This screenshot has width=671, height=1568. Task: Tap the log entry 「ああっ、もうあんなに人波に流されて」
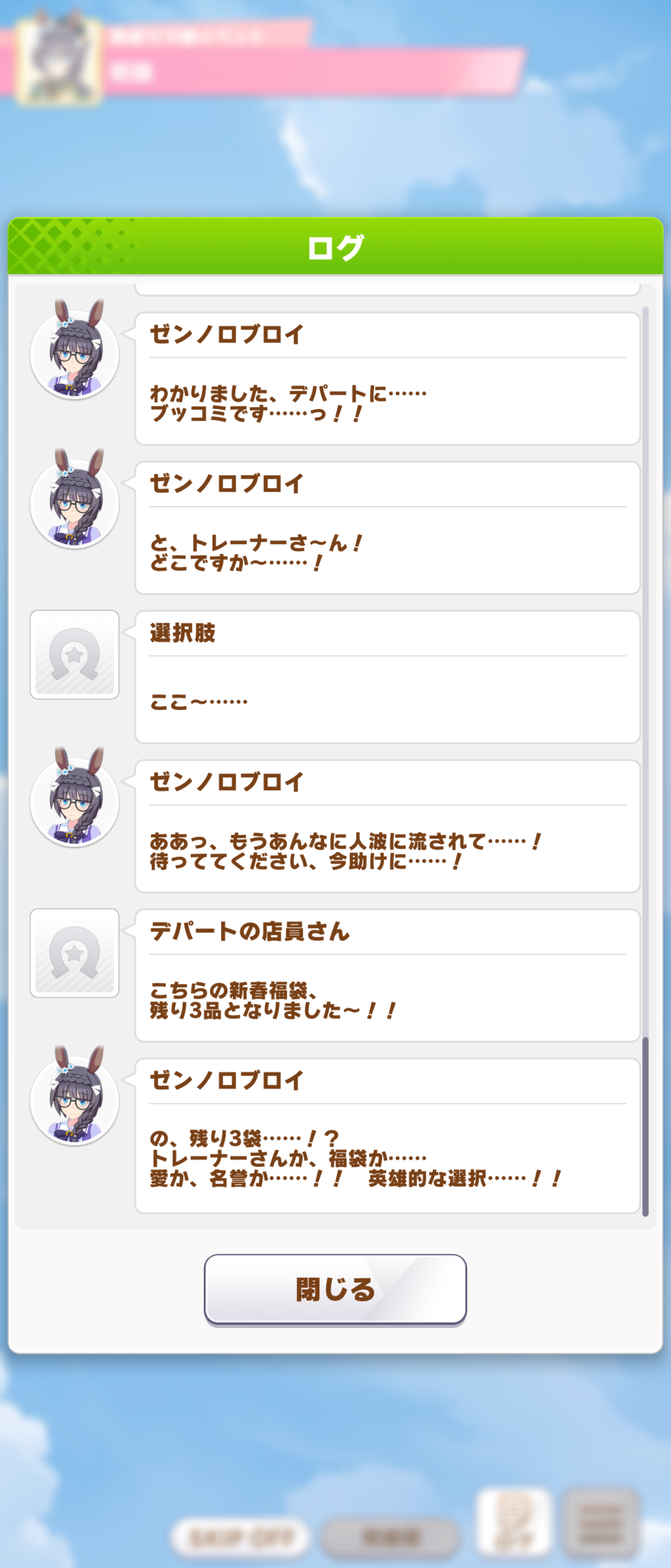387,826
